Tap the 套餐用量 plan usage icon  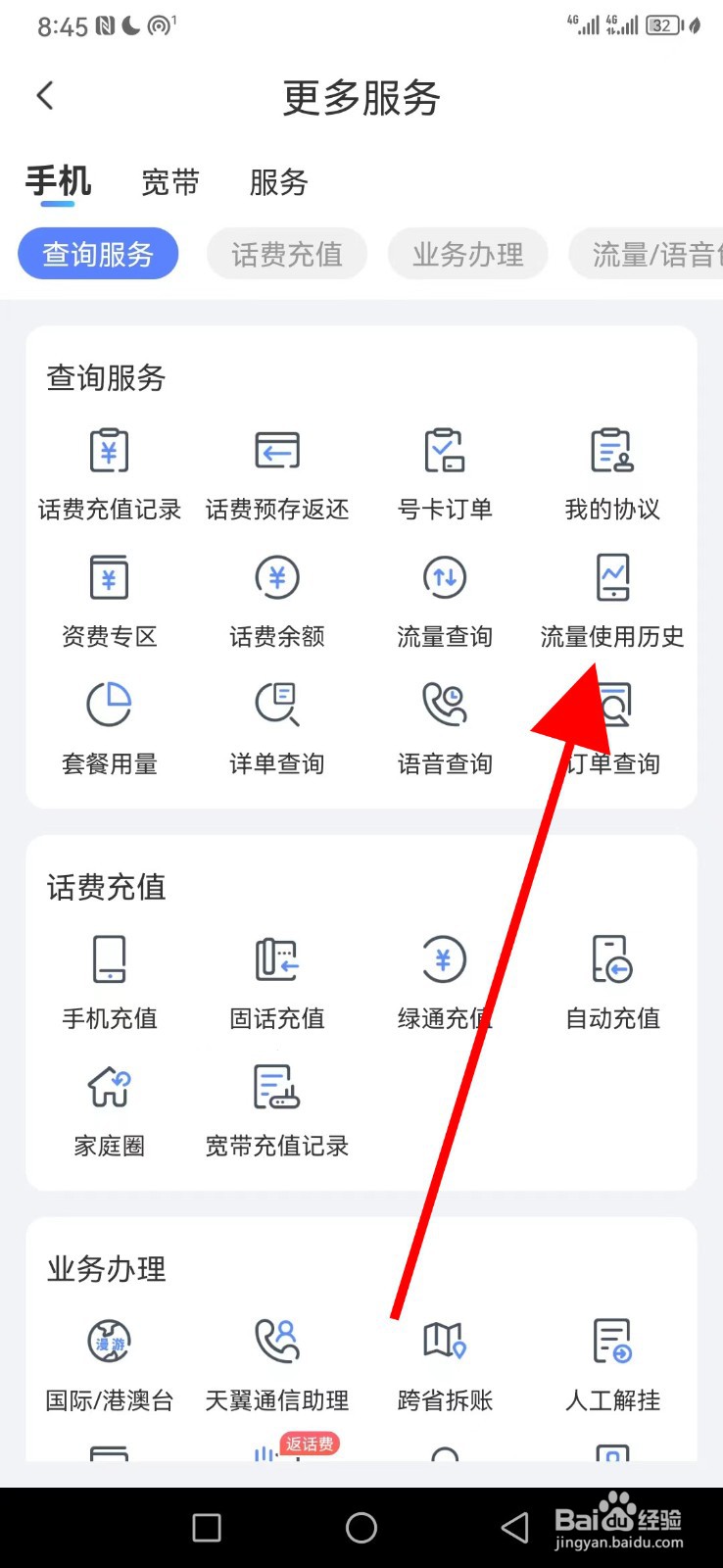click(109, 725)
